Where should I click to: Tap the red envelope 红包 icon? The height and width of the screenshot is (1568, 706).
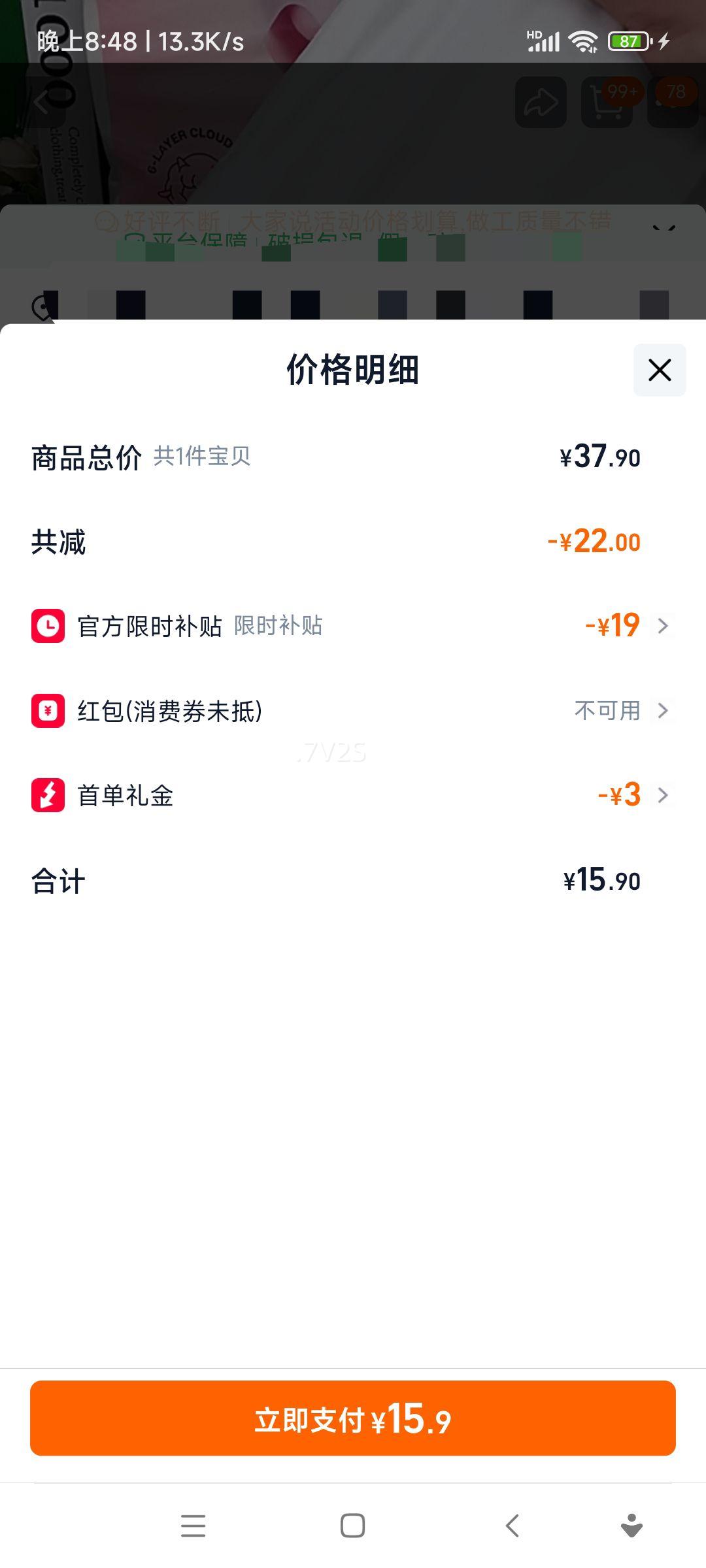pos(47,711)
